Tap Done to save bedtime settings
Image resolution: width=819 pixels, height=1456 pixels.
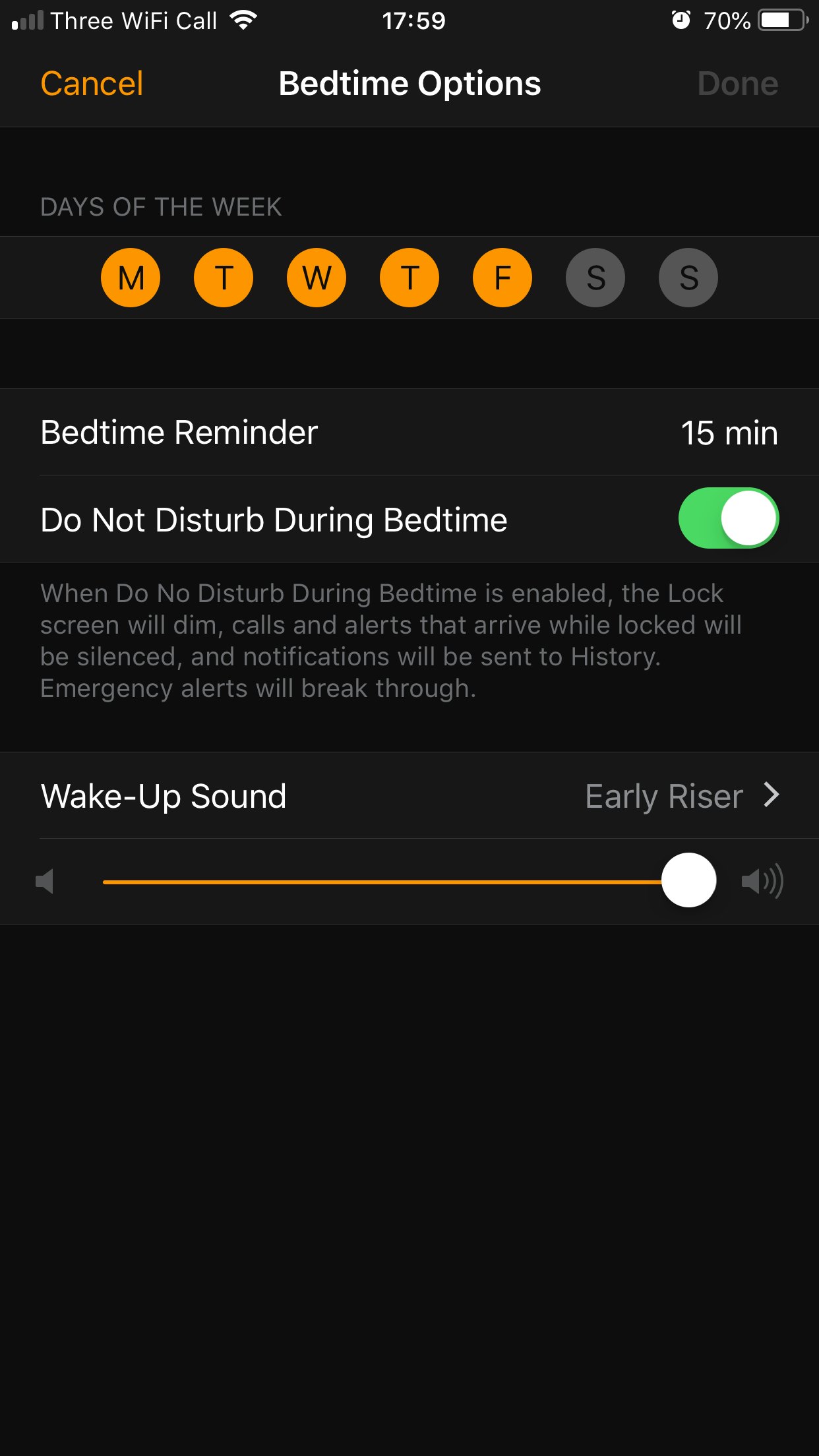[x=737, y=83]
